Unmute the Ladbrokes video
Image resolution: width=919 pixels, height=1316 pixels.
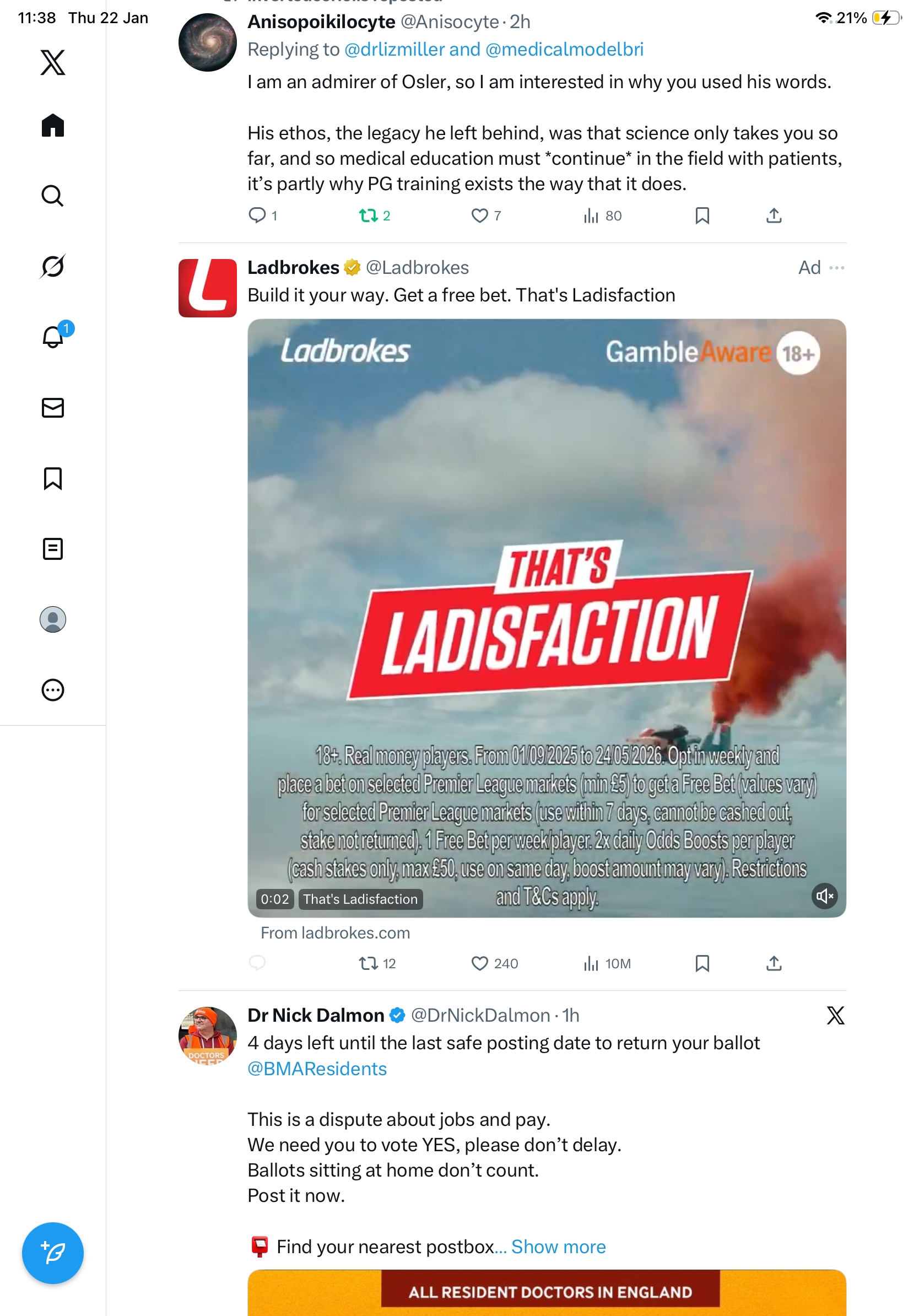824,896
